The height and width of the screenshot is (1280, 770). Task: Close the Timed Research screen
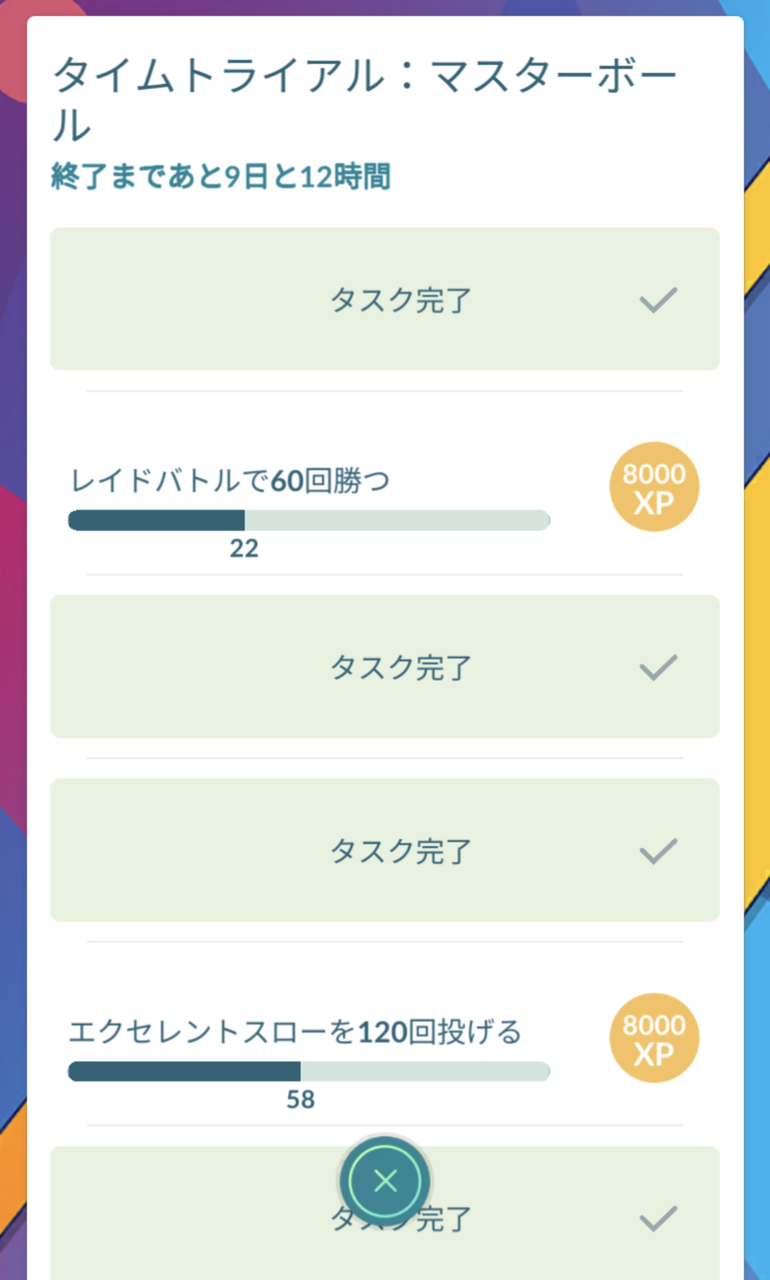pos(385,1181)
